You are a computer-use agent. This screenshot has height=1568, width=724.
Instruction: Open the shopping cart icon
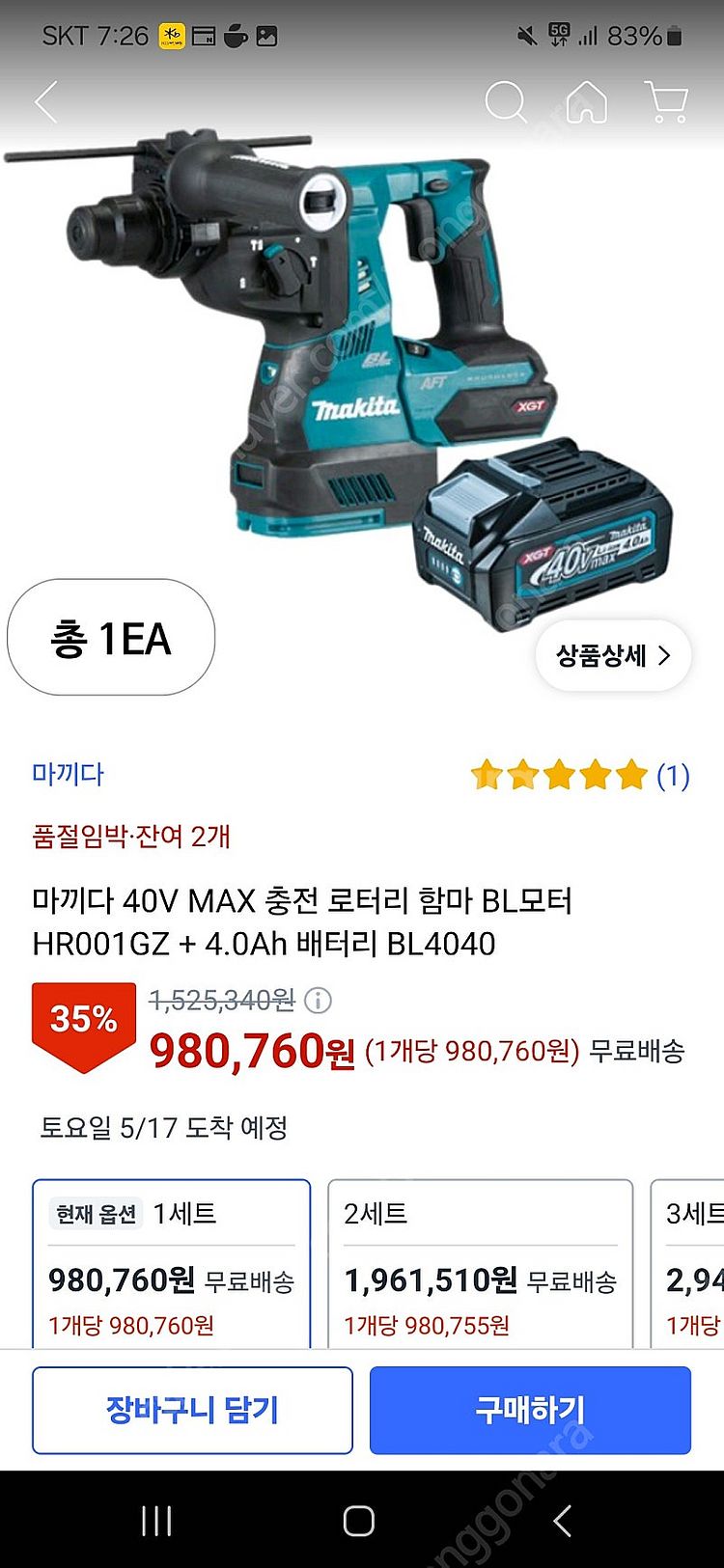coord(666,101)
